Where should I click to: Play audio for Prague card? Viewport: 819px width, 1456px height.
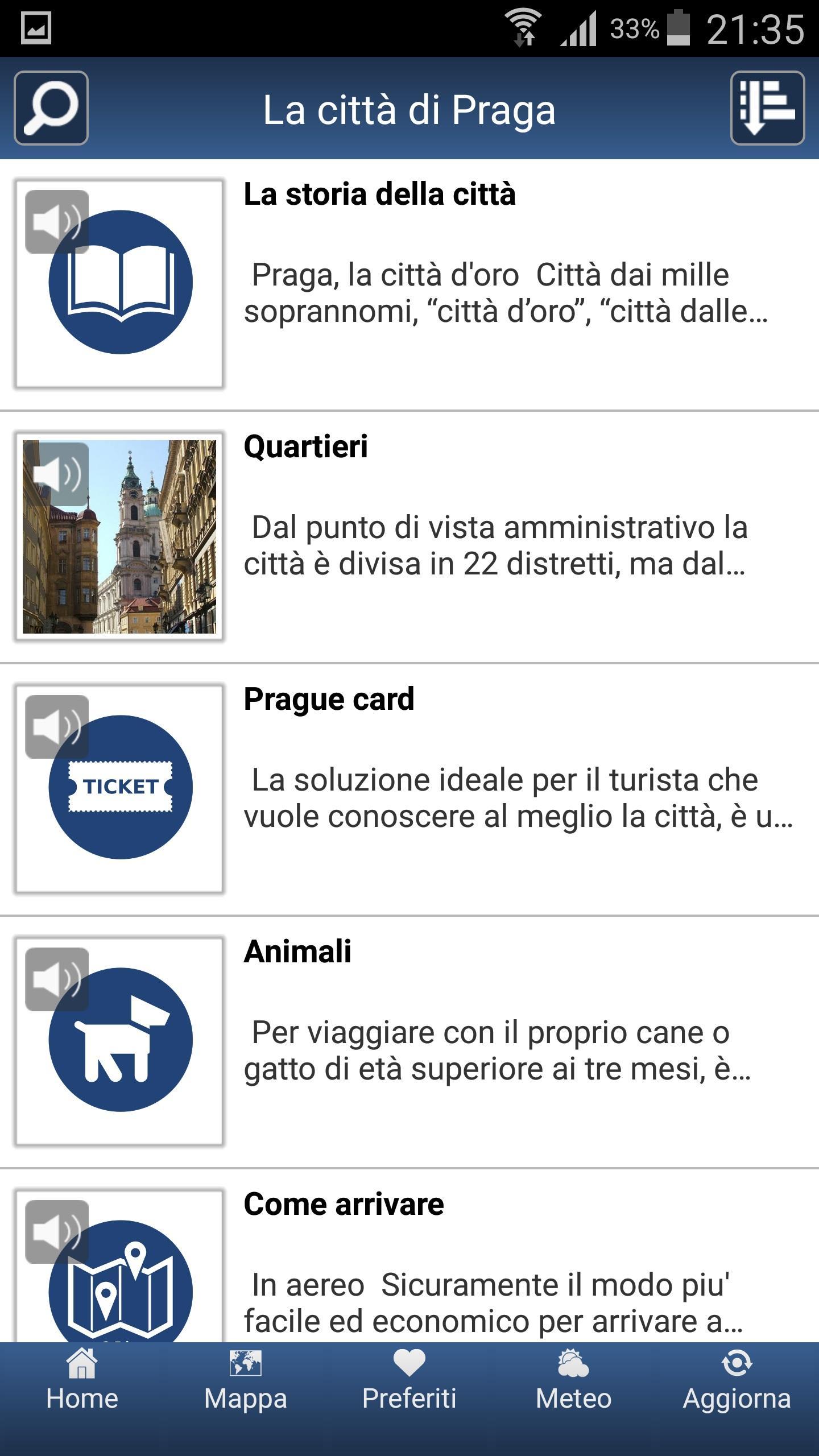coord(57,726)
